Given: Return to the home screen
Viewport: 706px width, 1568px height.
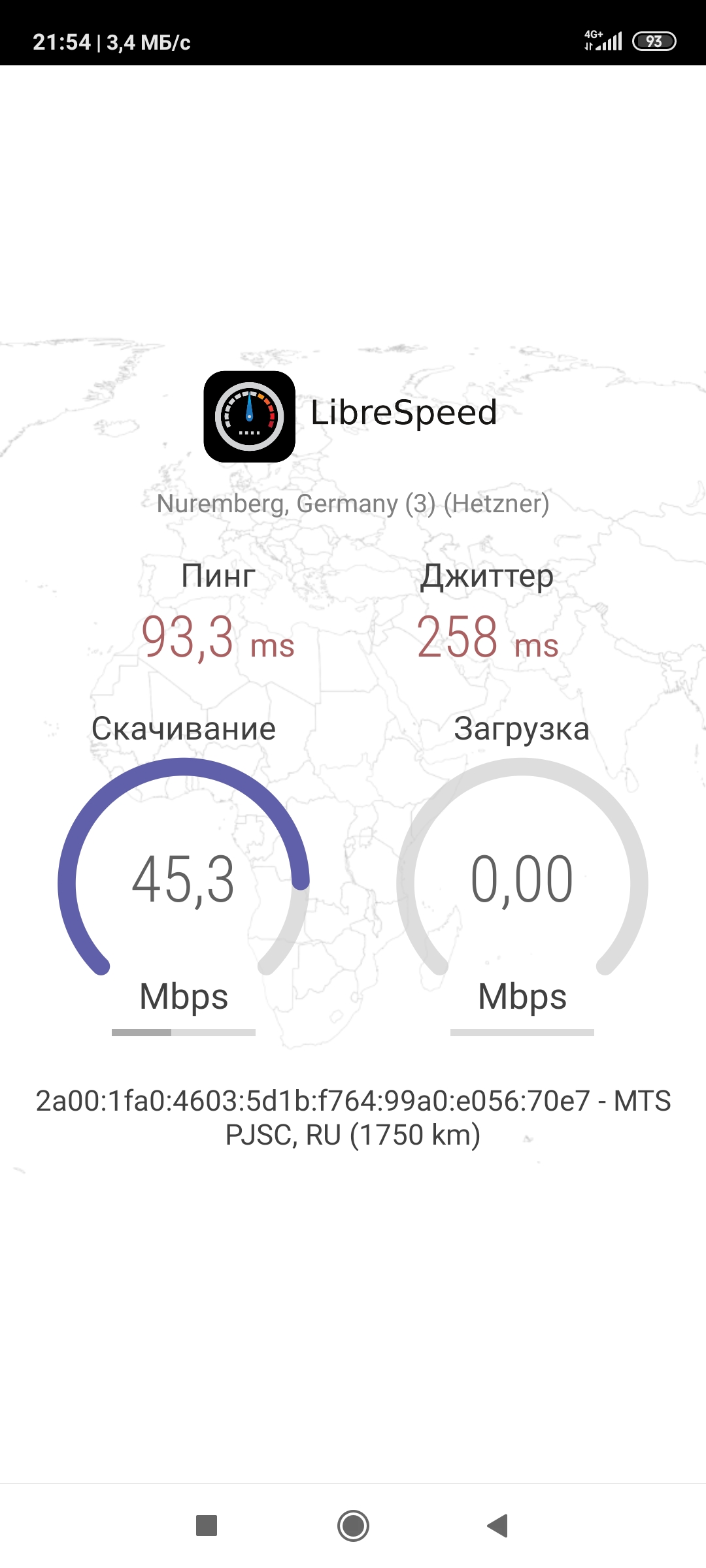Looking at the screenshot, I should [353, 1526].
